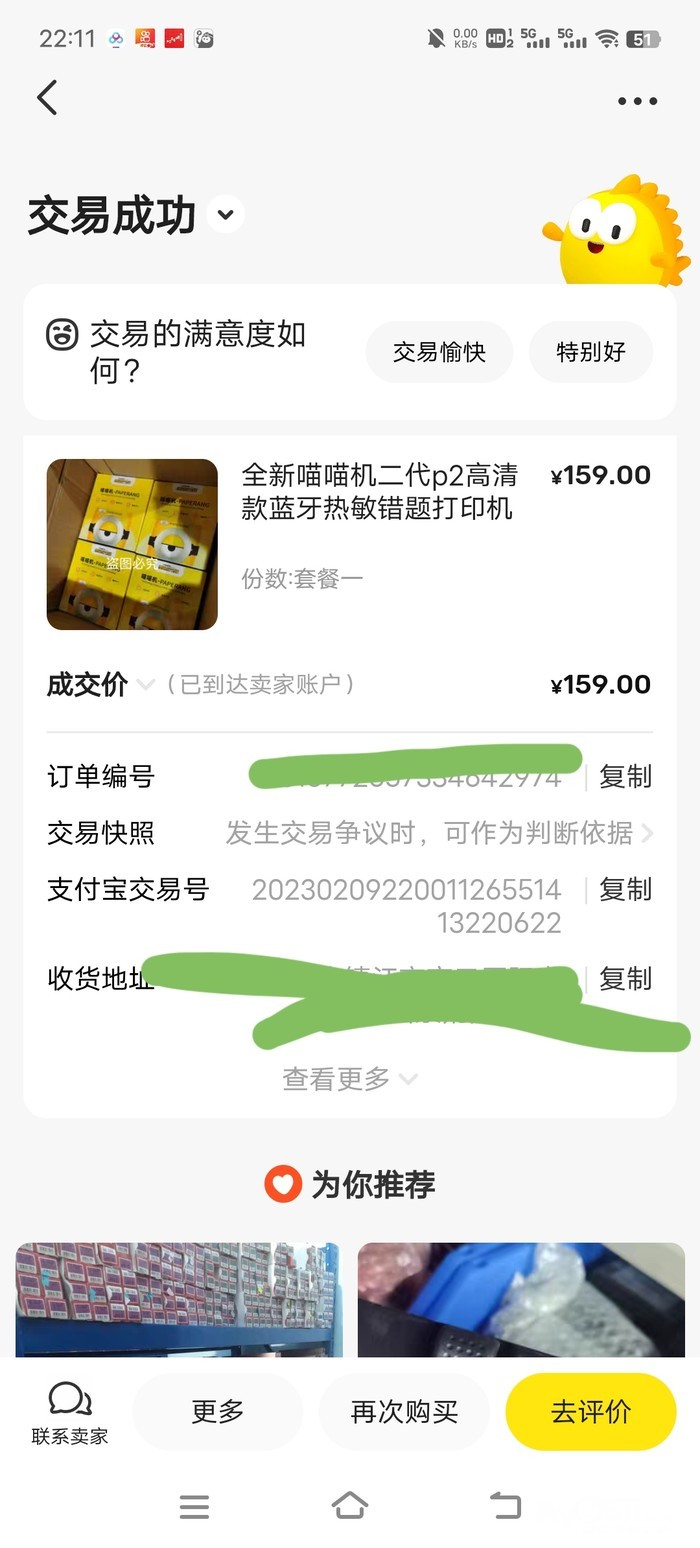Go back using the top-left arrow
This screenshot has height=1548, width=700.
tap(47, 98)
